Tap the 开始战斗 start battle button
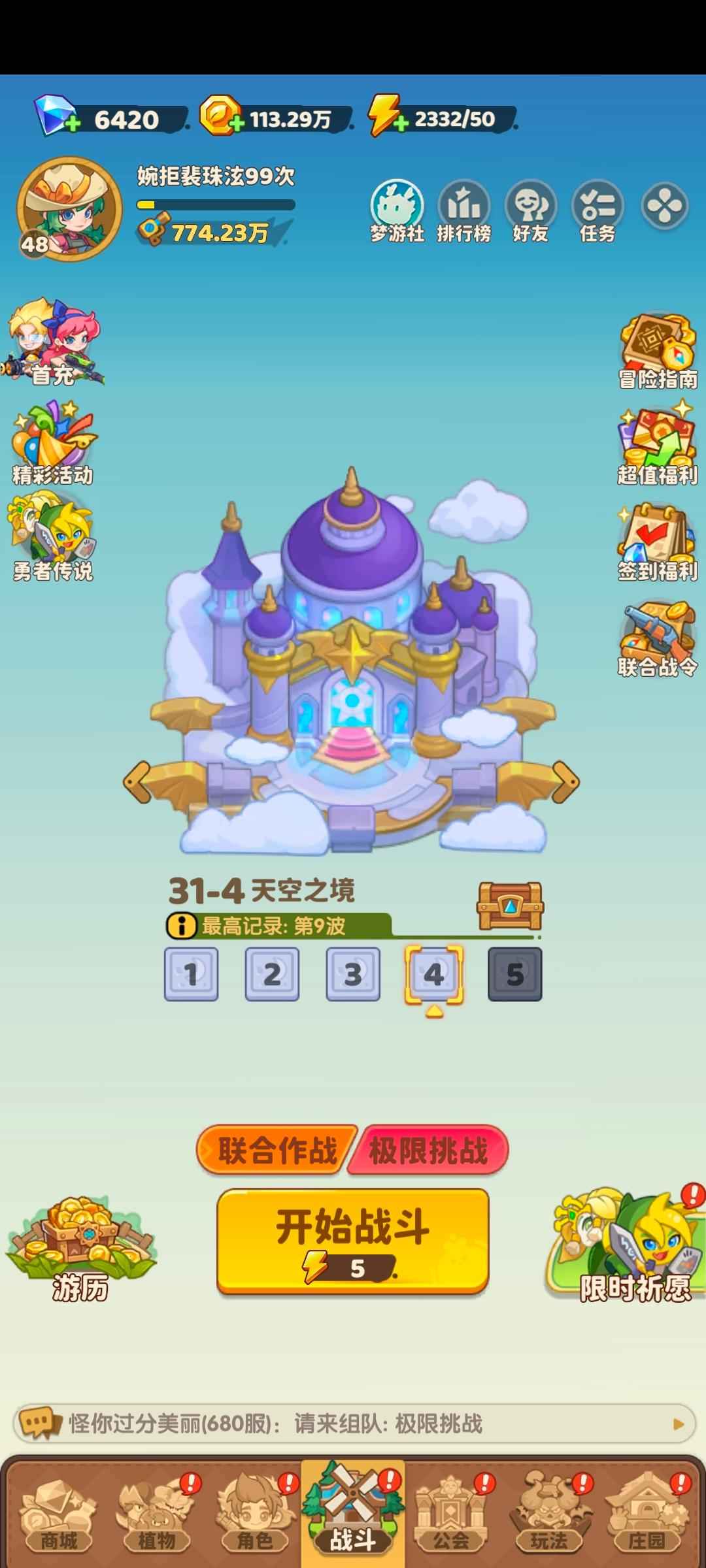Viewport: 706px width, 1568px height. click(352, 1240)
